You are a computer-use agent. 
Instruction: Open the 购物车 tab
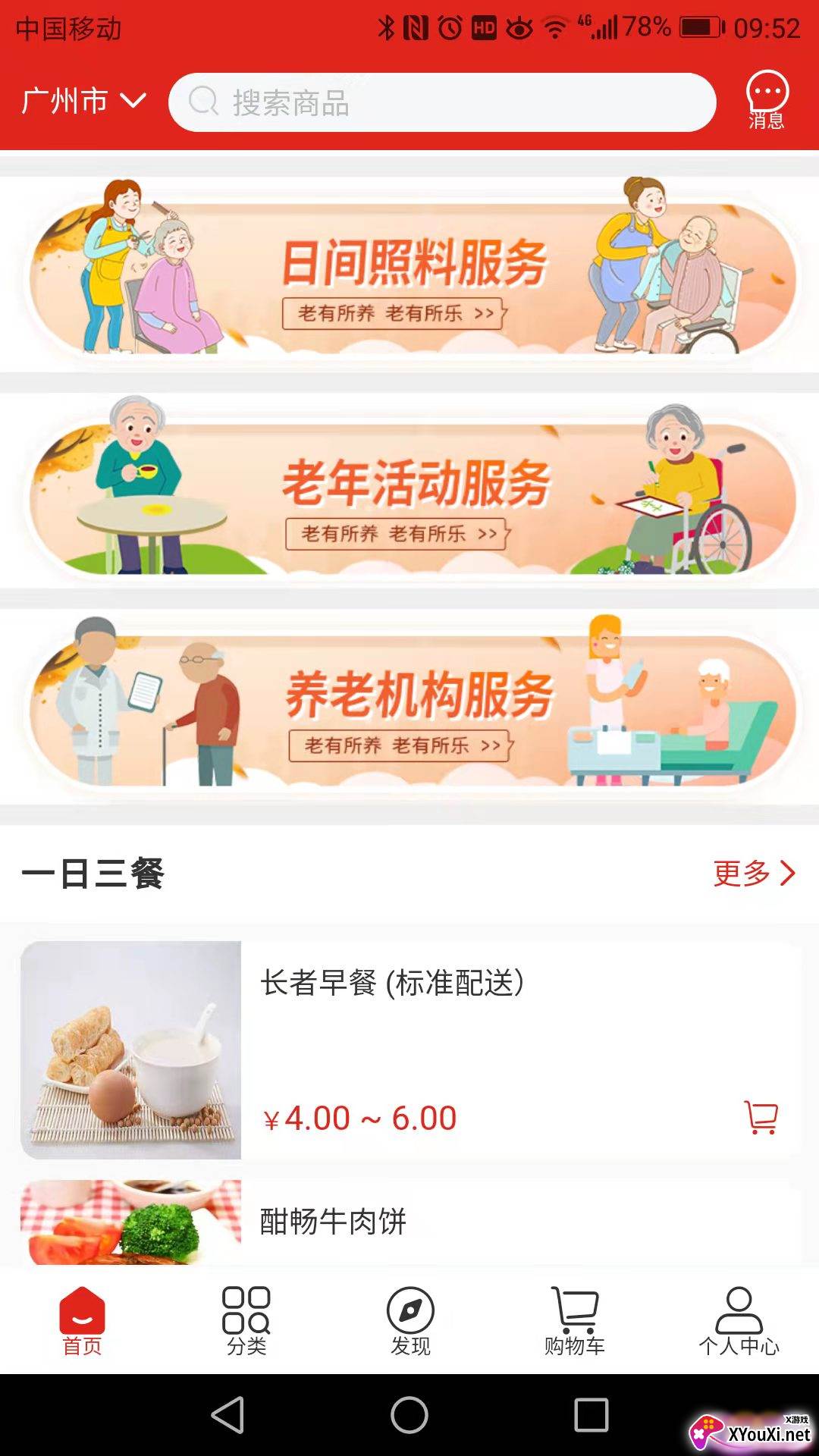click(574, 1321)
